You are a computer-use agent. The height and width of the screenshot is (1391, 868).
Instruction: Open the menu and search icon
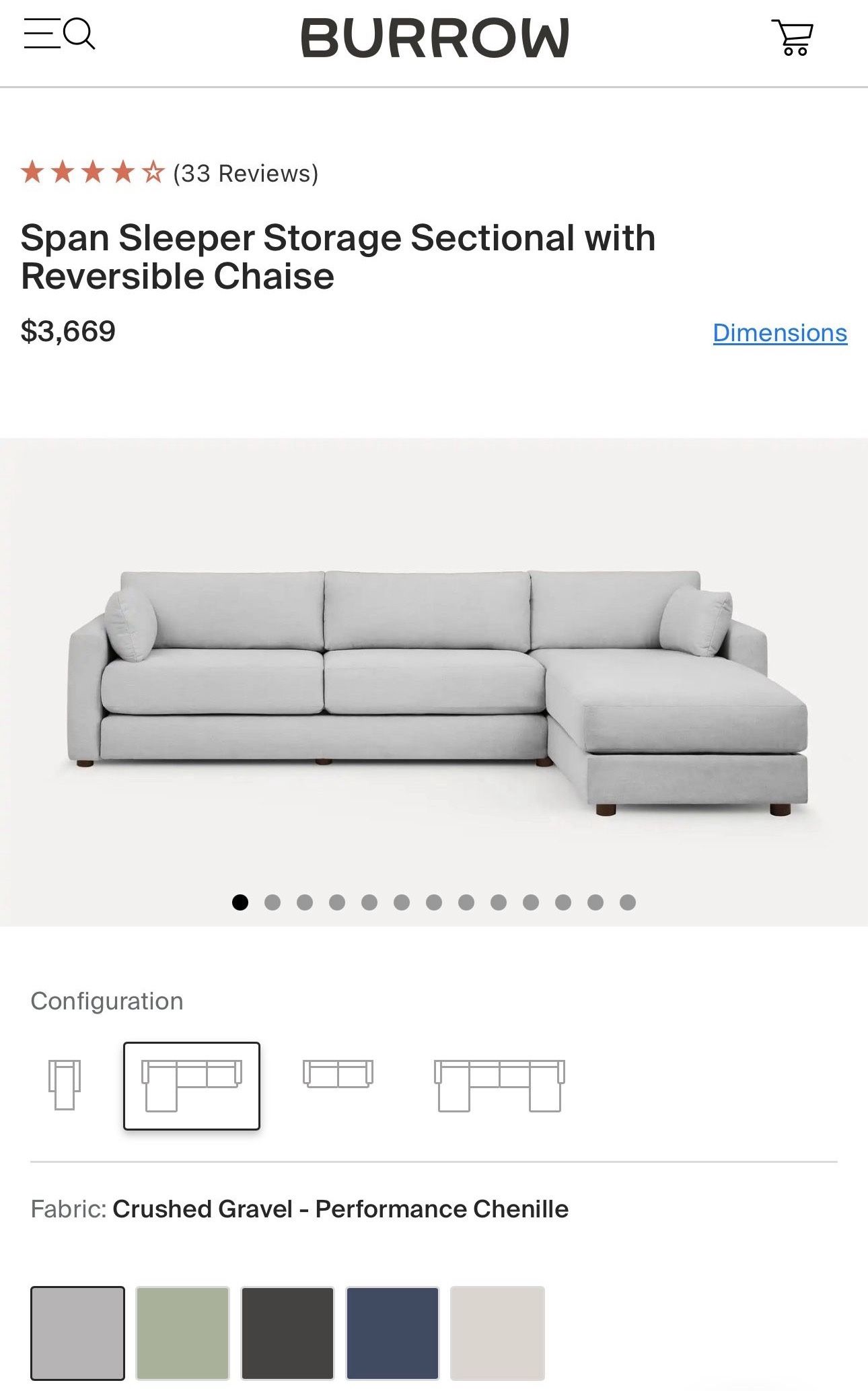tap(59, 34)
